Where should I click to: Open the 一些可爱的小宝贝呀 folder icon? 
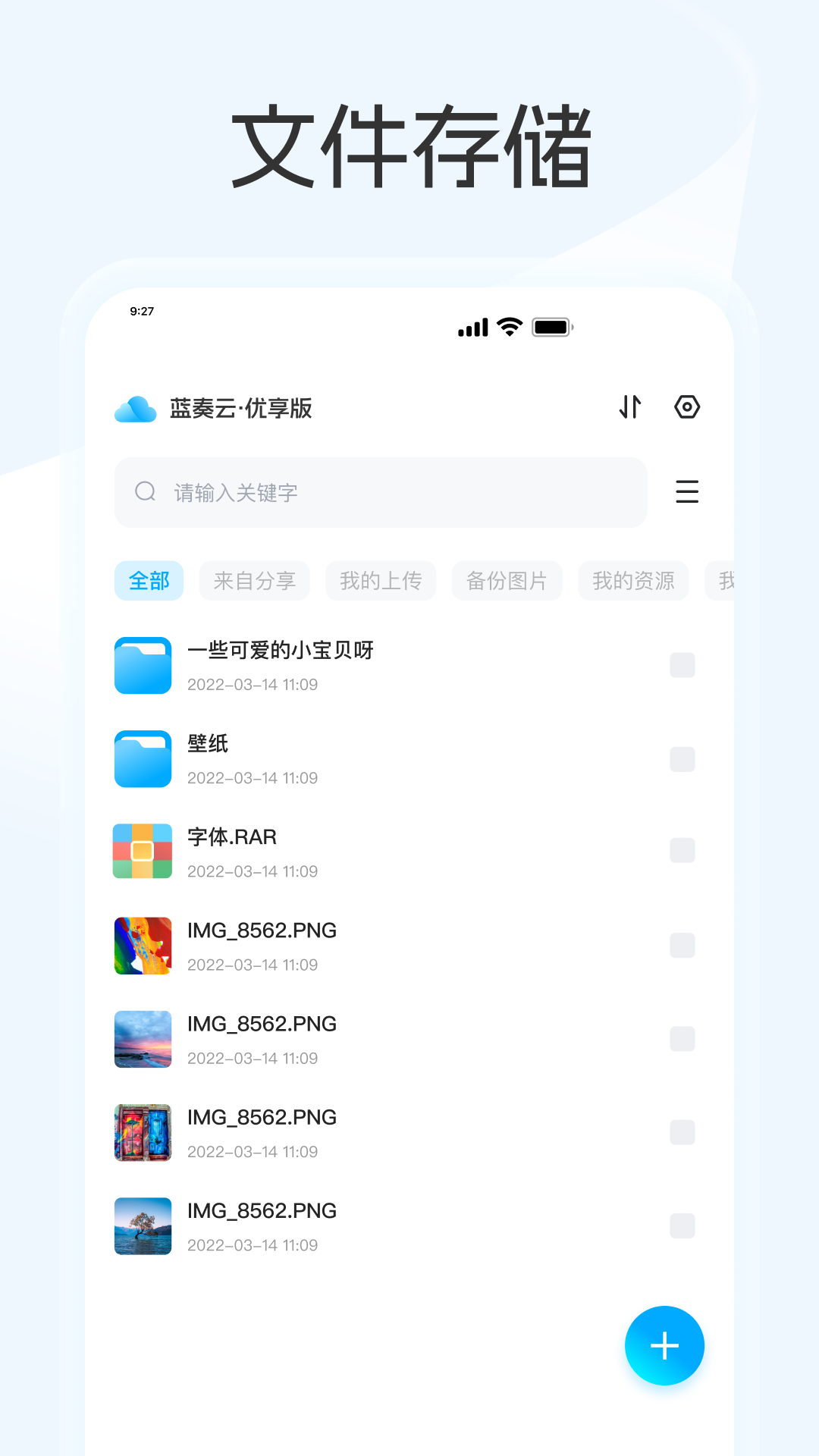(x=142, y=665)
